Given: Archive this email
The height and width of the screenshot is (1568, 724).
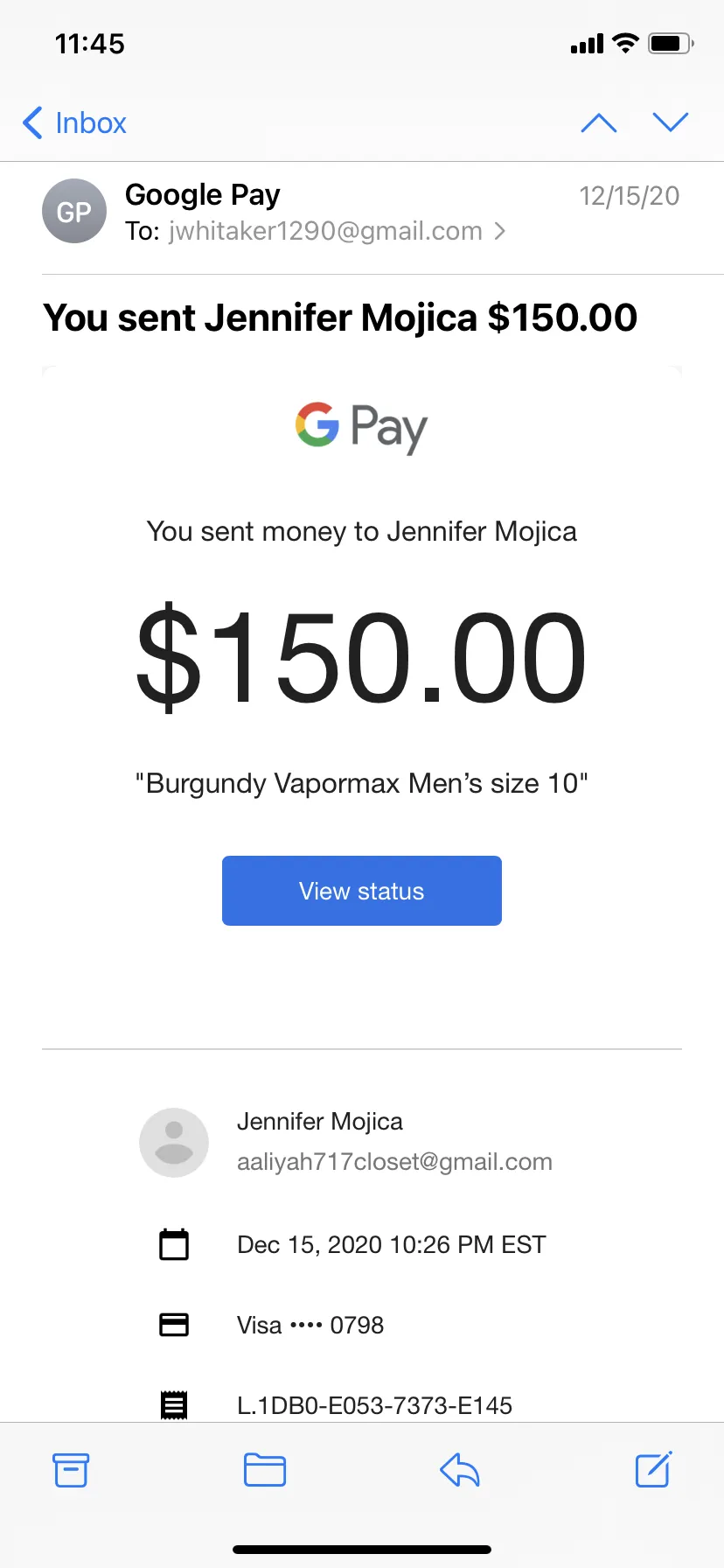Looking at the screenshot, I should click(71, 1470).
